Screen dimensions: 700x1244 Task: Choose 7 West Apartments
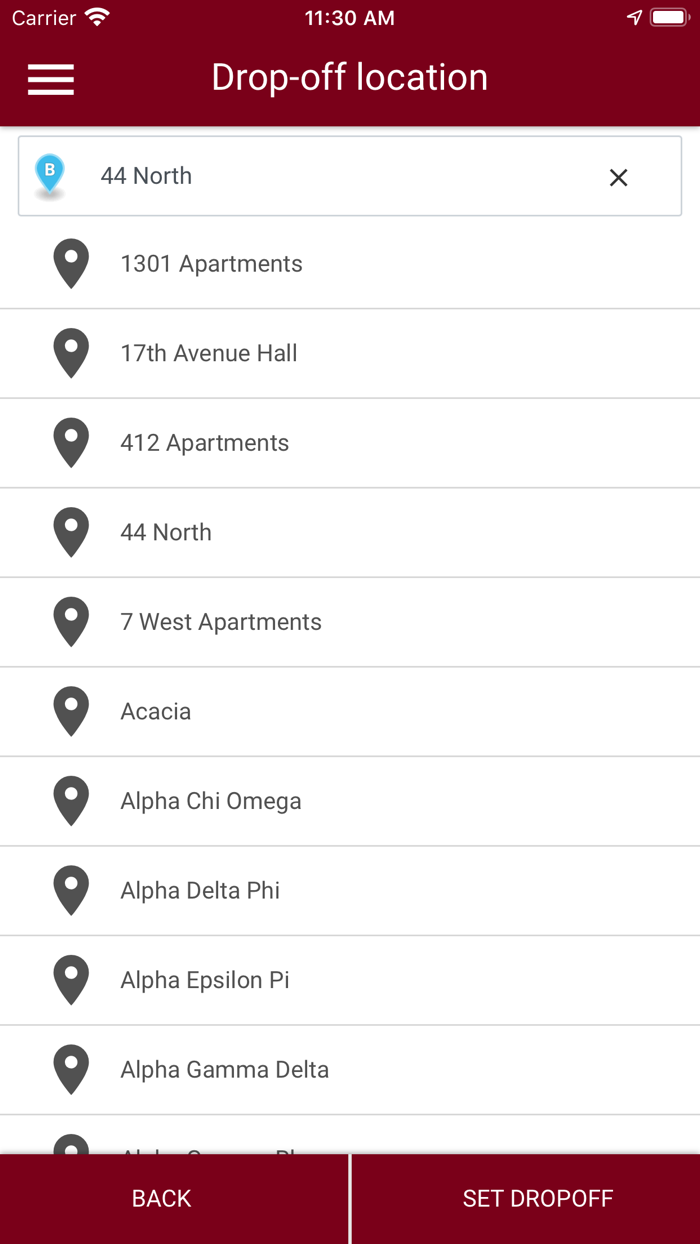tap(221, 622)
